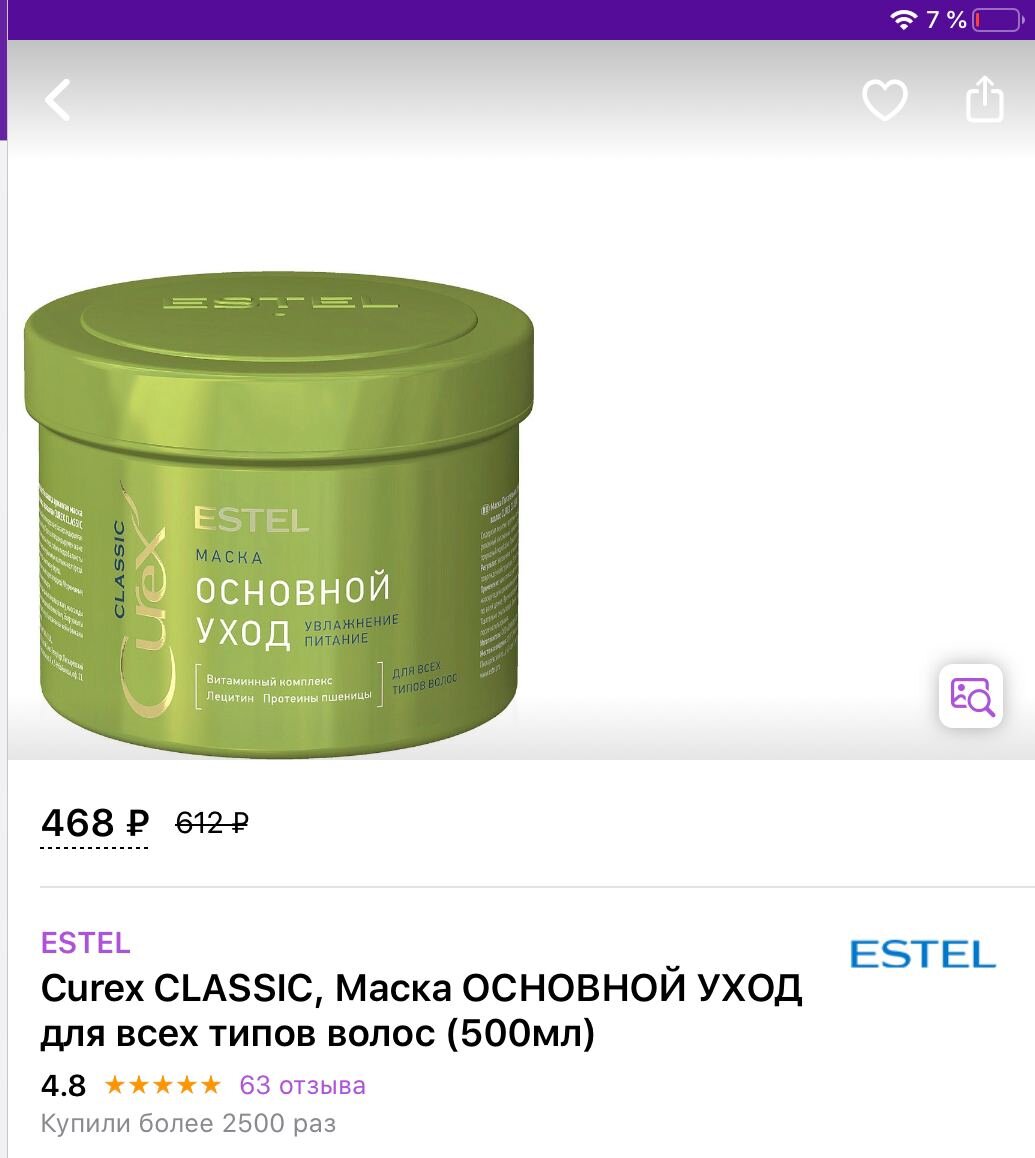
Task: Share this product
Action: 984,99
